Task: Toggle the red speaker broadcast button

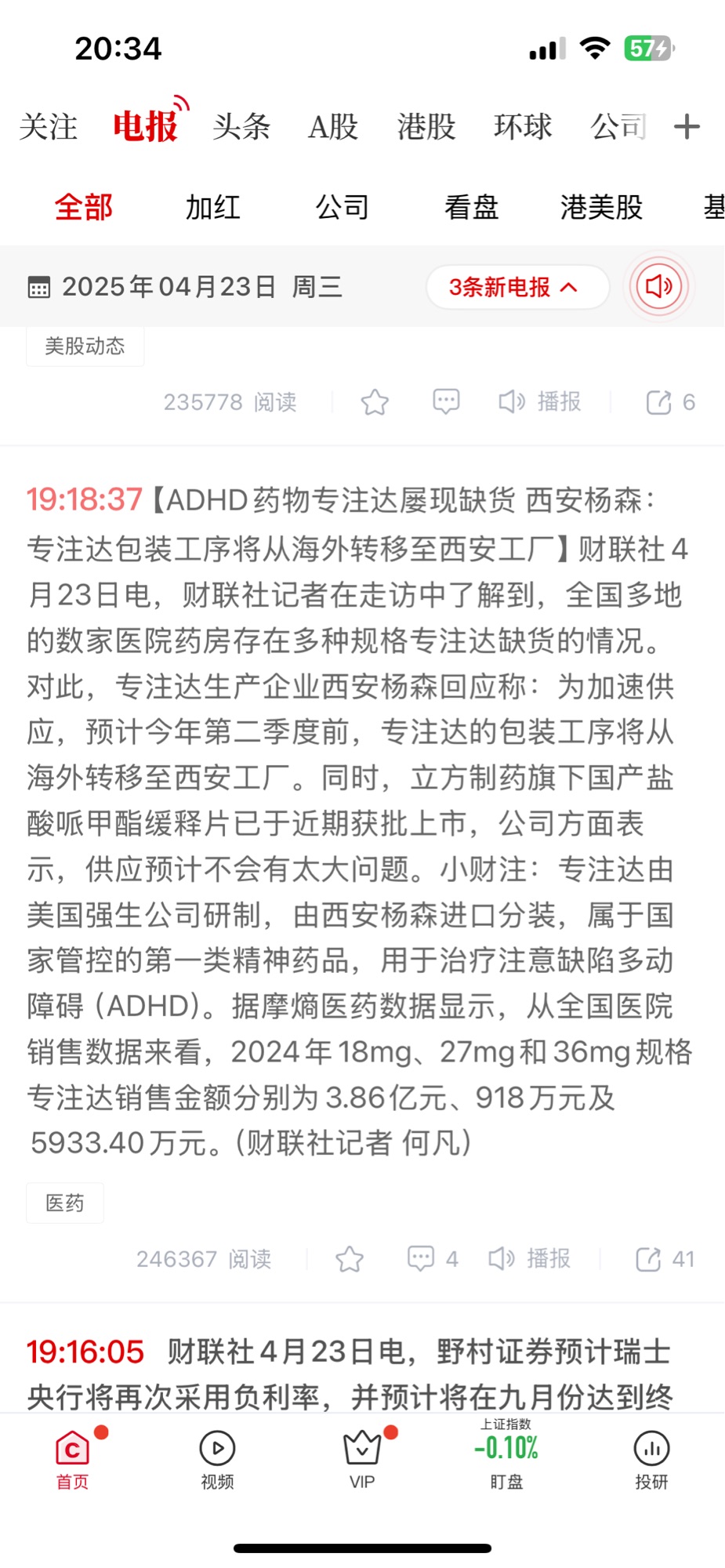Action: point(659,287)
